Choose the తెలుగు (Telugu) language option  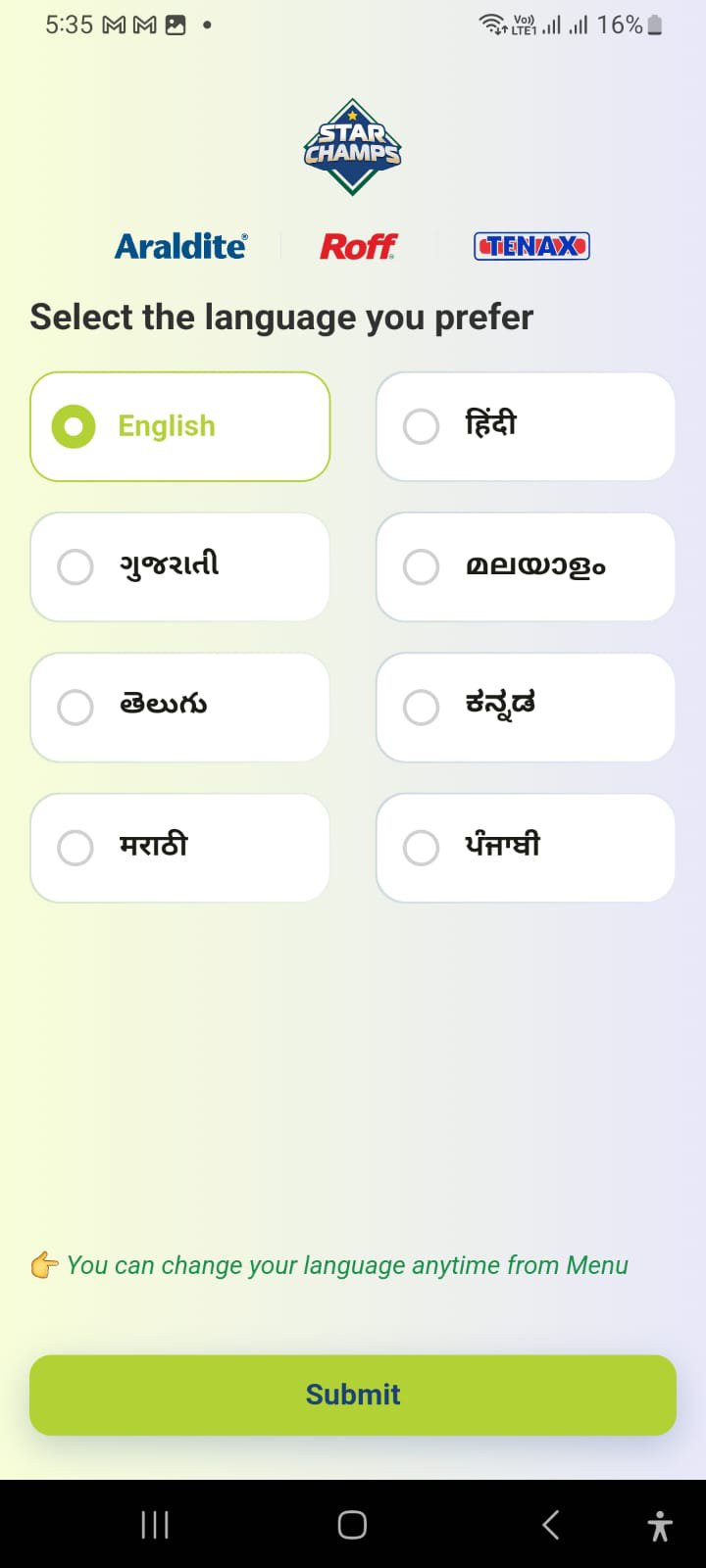(179, 707)
